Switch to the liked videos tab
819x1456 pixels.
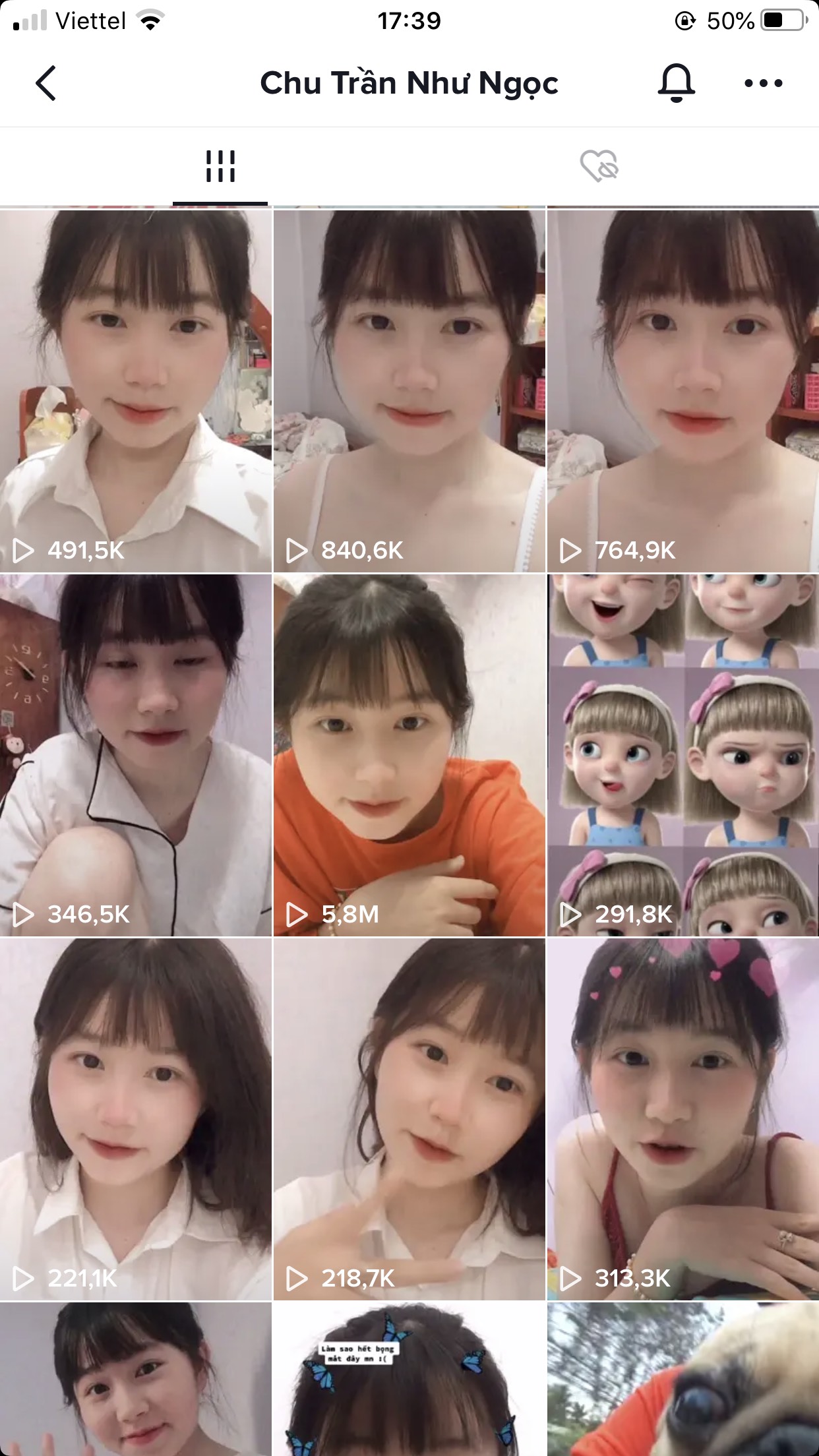point(599,166)
